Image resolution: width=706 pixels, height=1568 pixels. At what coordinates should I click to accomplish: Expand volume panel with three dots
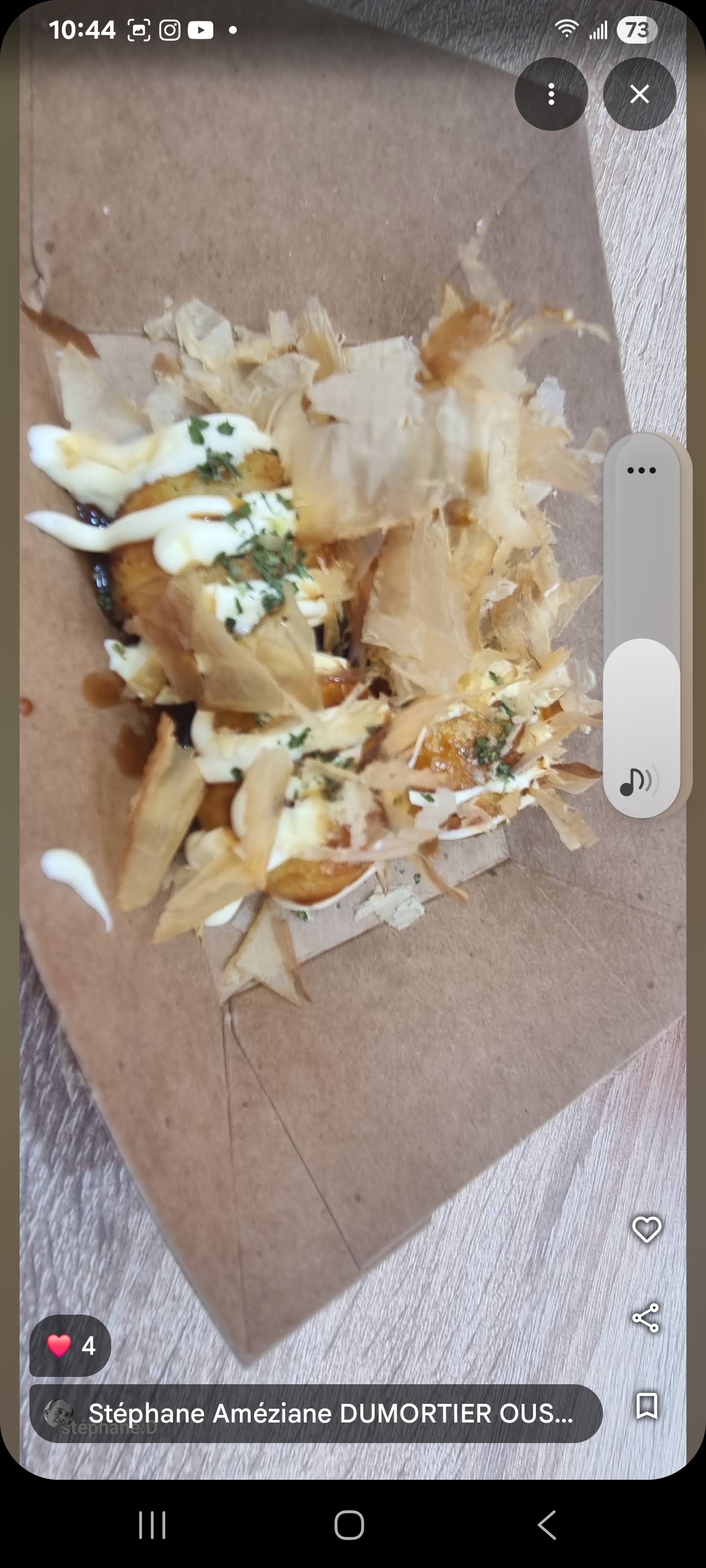coord(641,470)
